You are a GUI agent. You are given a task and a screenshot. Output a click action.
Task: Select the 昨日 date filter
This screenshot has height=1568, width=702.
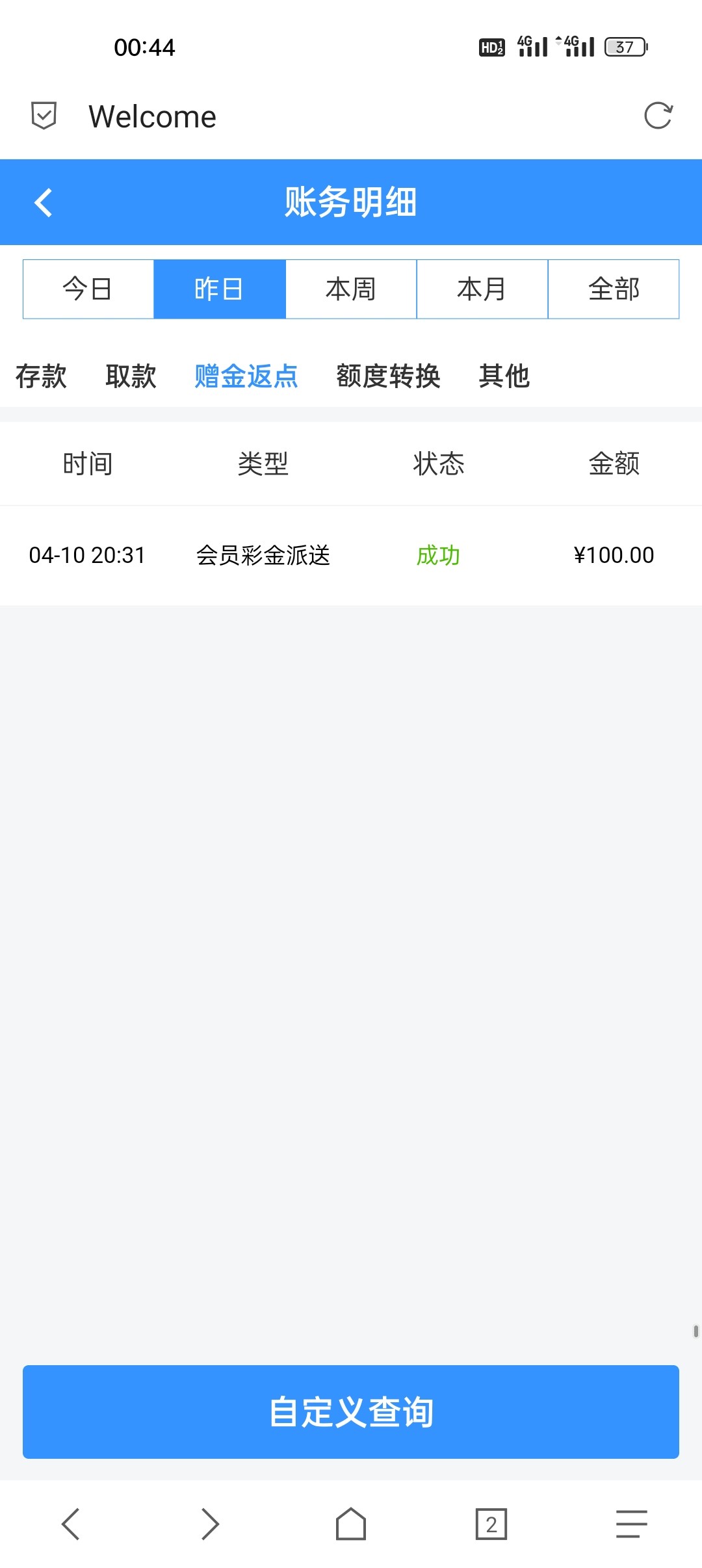pyautogui.click(x=220, y=289)
